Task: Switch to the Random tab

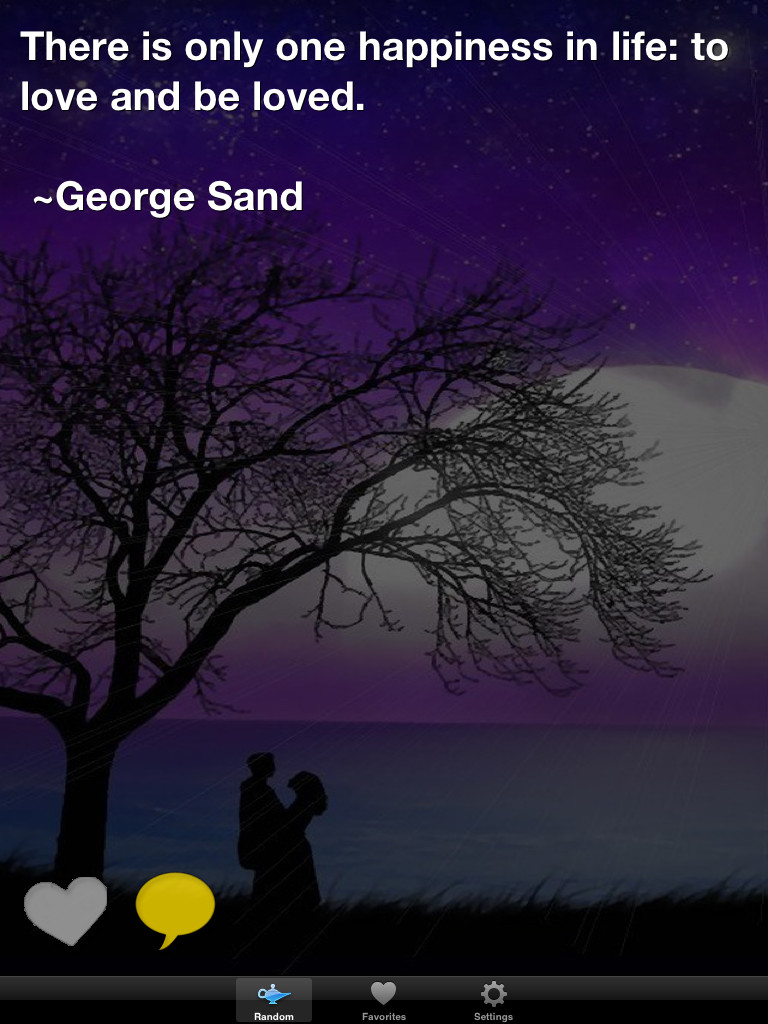Action: click(274, 1000)
